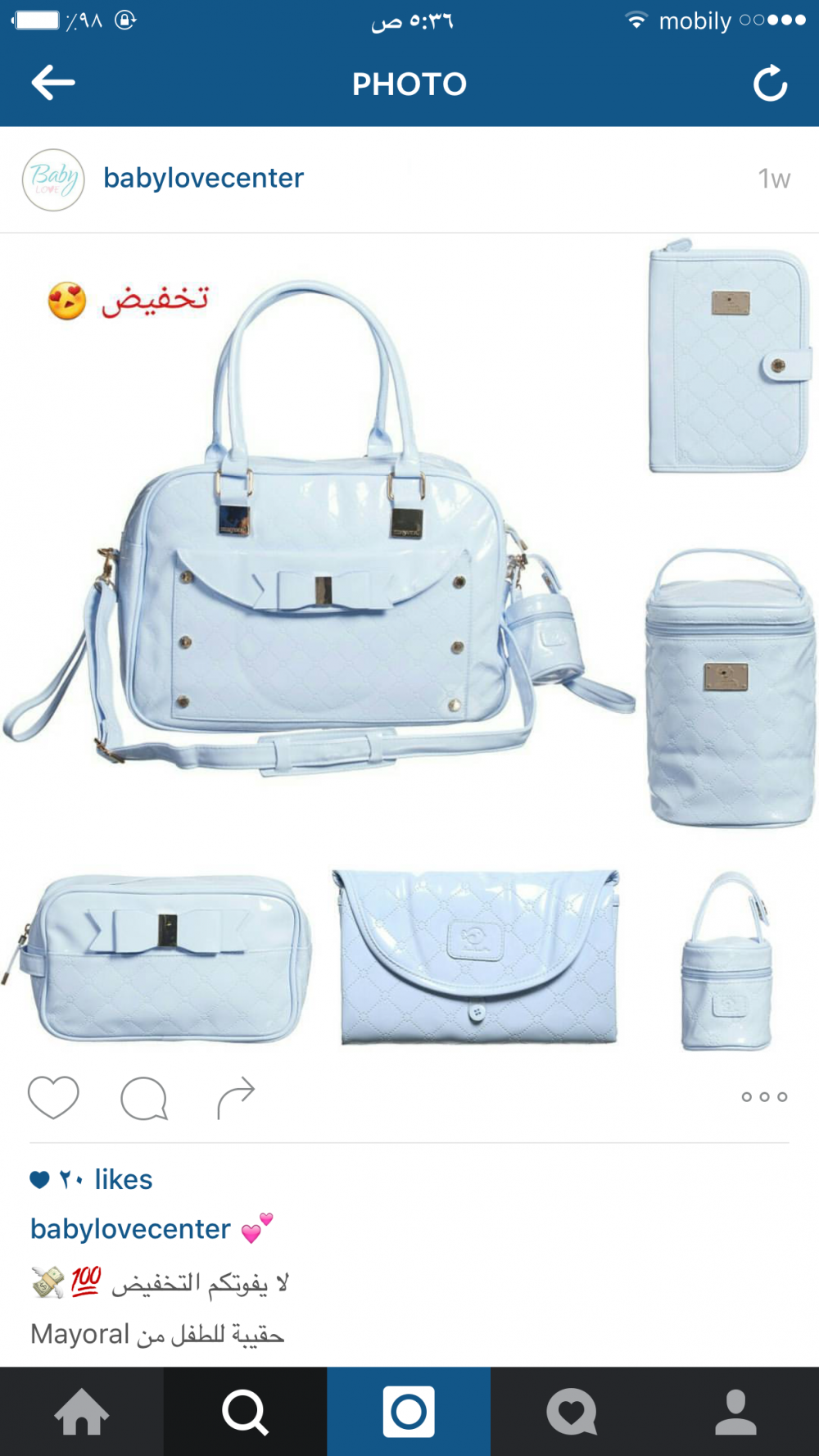
Task: Refresh the photo page
Action: 770,83
